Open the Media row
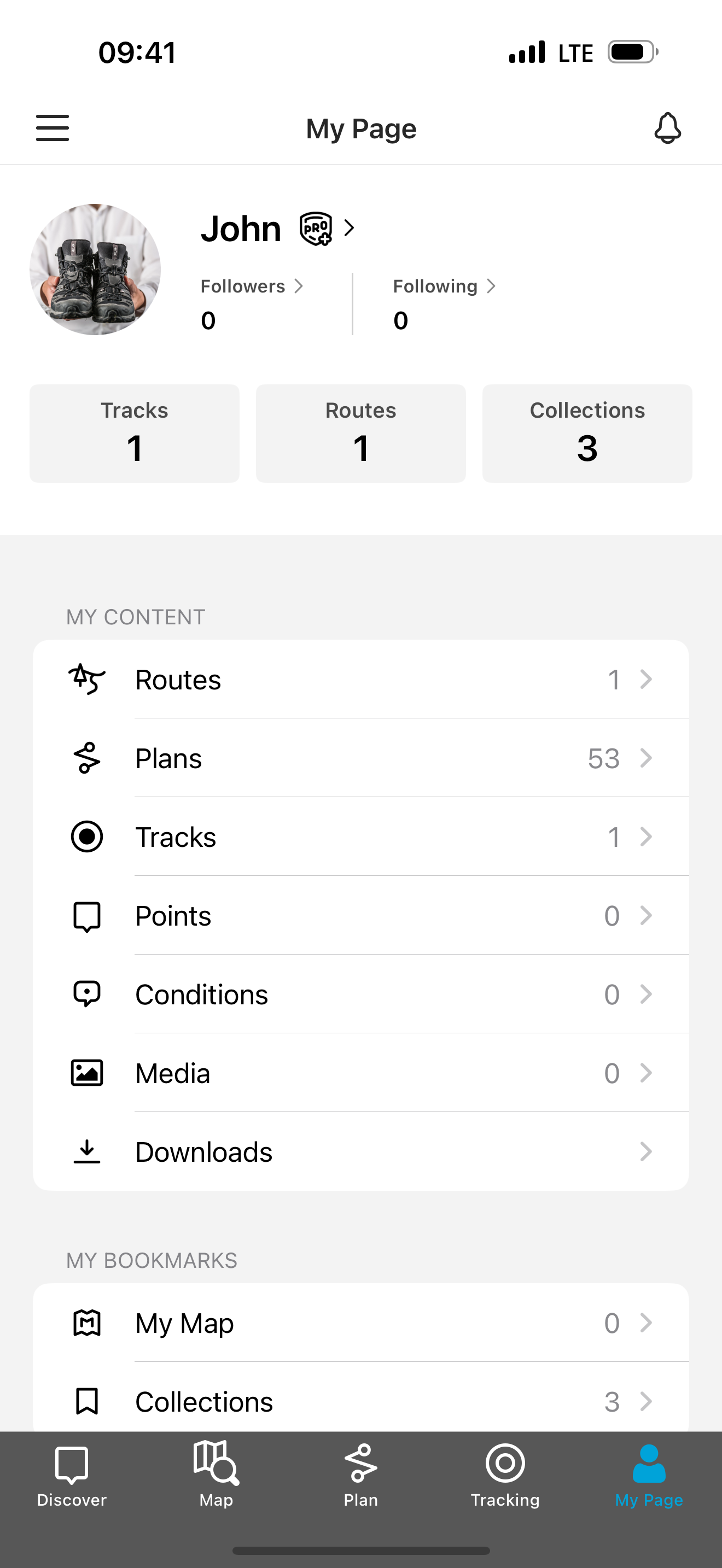 pos(361,1073)
